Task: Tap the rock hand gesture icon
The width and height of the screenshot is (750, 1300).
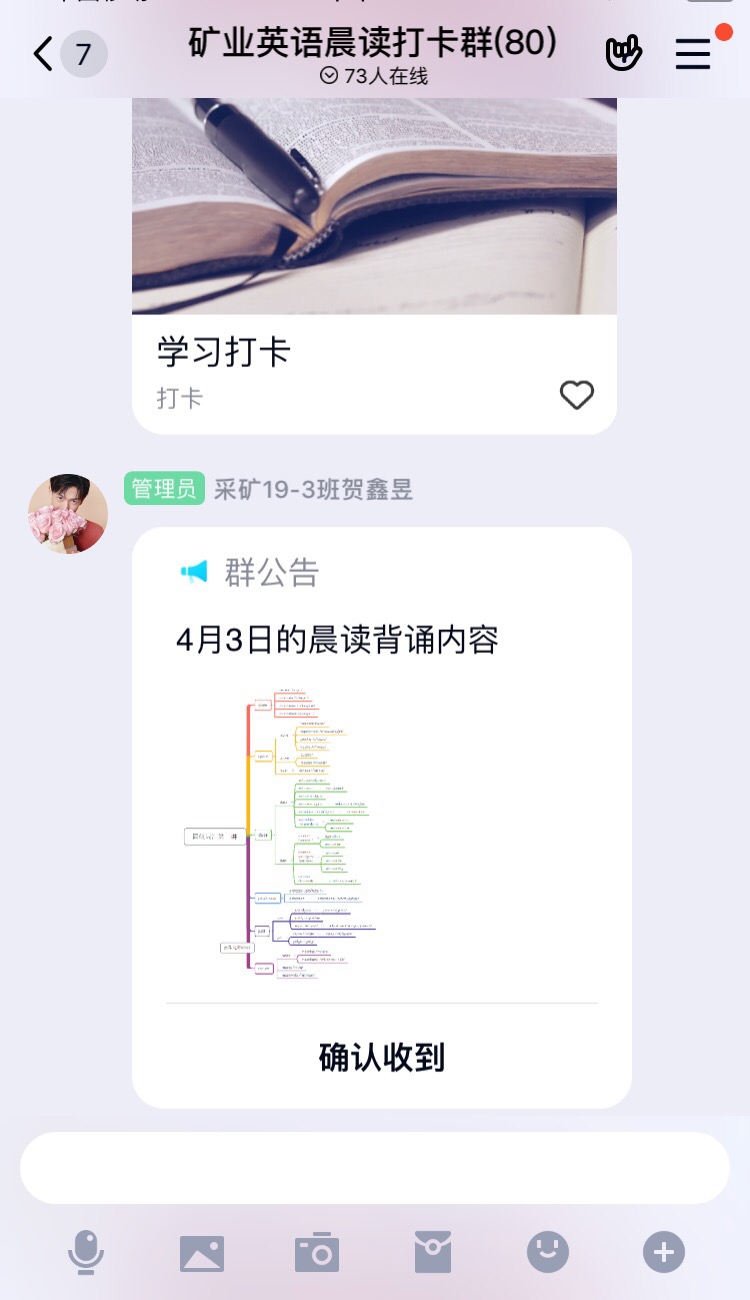Action: (x=624, y=54)
